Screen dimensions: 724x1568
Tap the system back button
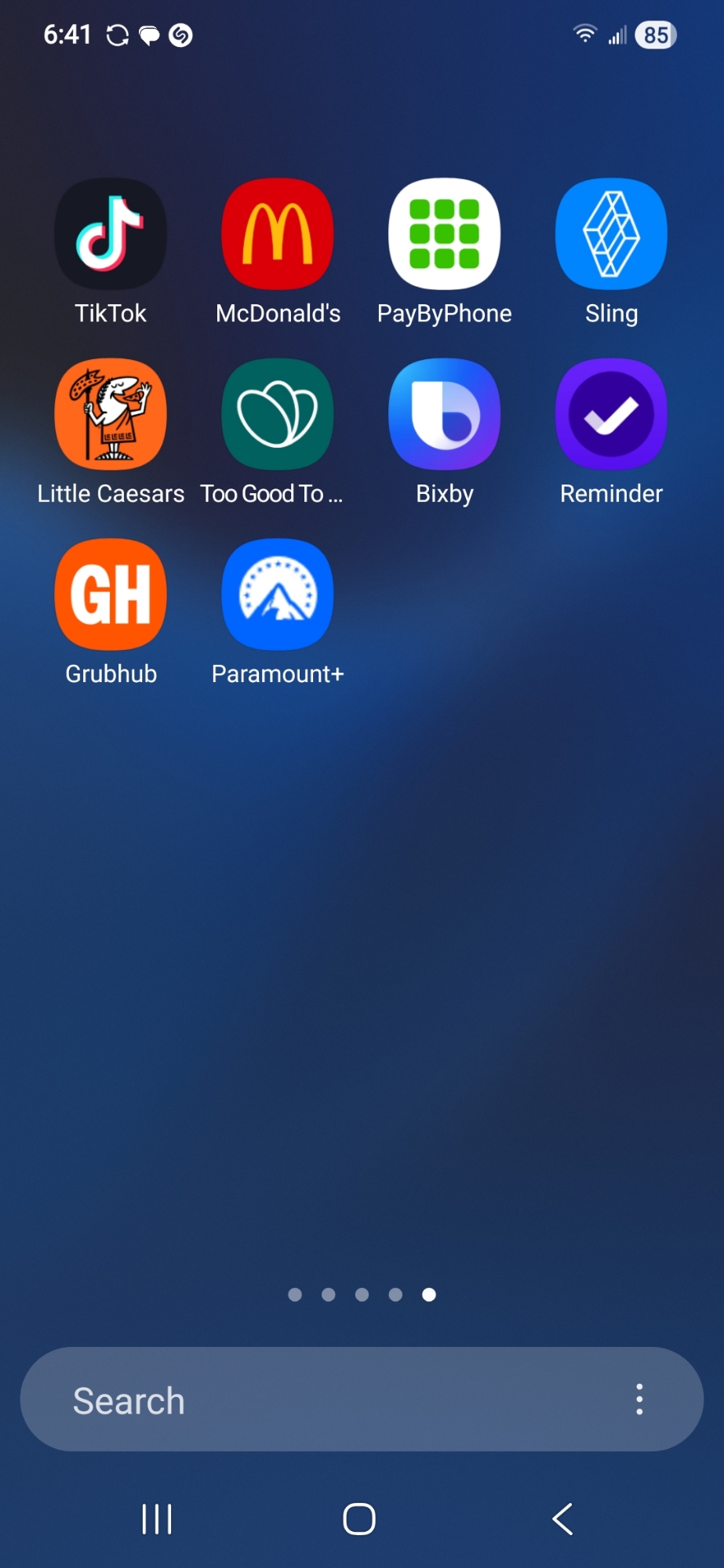pyautogui.click(x=562, y=1519)
